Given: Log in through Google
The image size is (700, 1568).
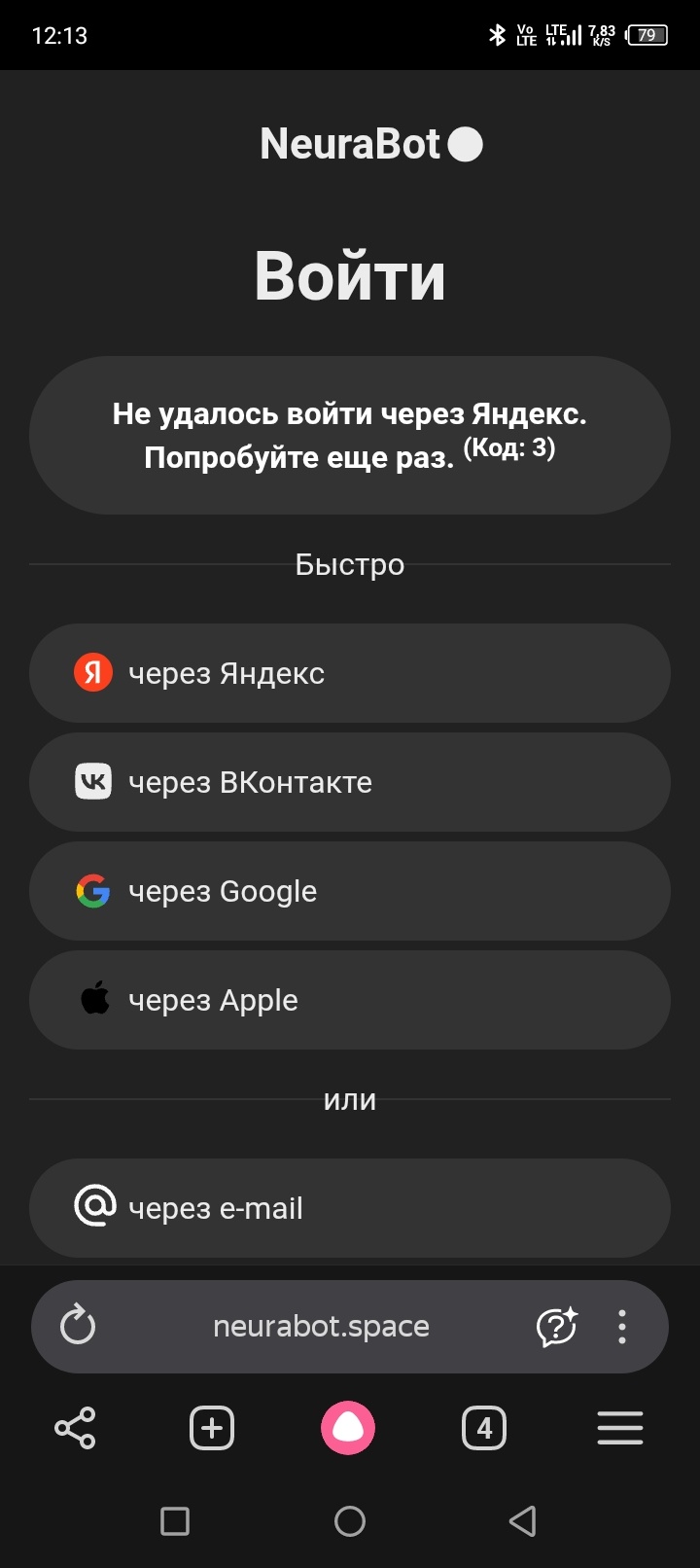Looking at the screenshot, I should [350, 891].
